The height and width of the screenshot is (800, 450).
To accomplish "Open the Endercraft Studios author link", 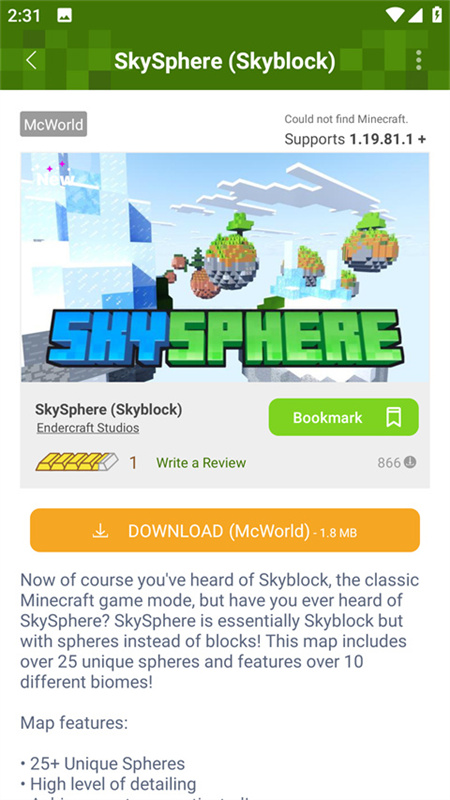I will tap(88, 428).
